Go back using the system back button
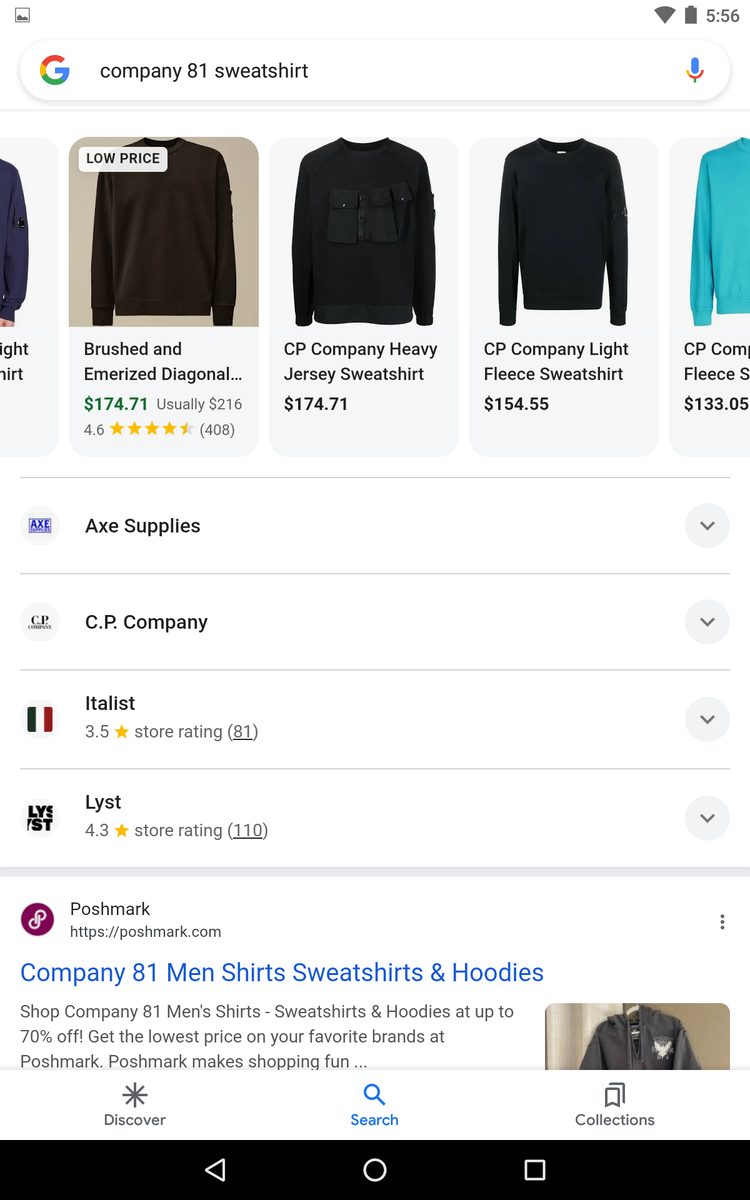750x1200 pixels. [215, 1170]
